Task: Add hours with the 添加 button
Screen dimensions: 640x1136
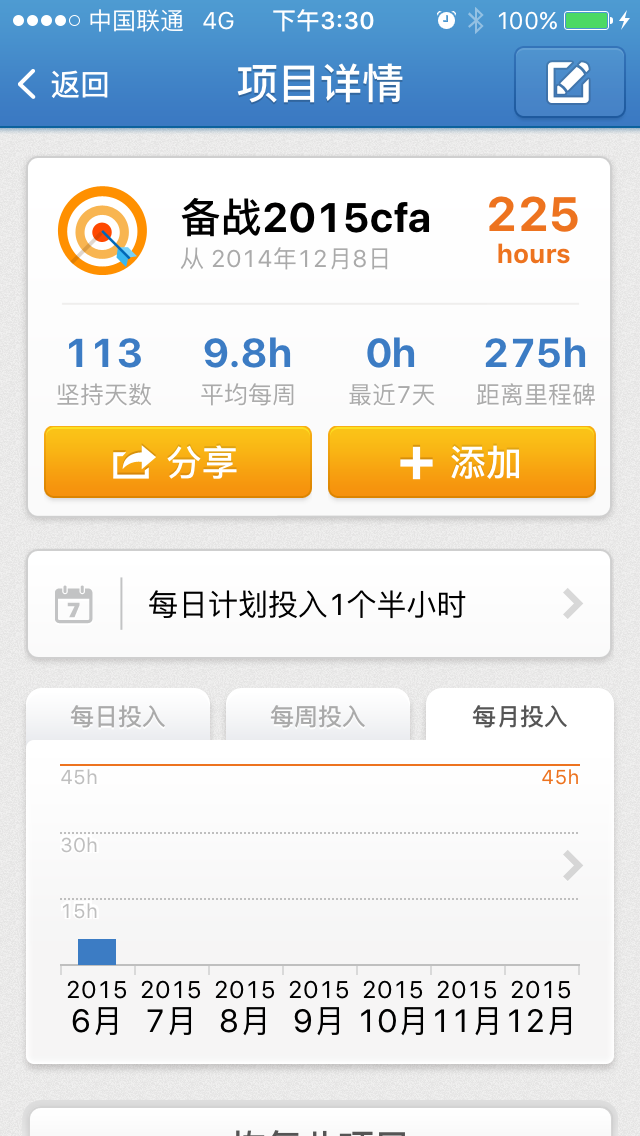Action: [462, 462]
